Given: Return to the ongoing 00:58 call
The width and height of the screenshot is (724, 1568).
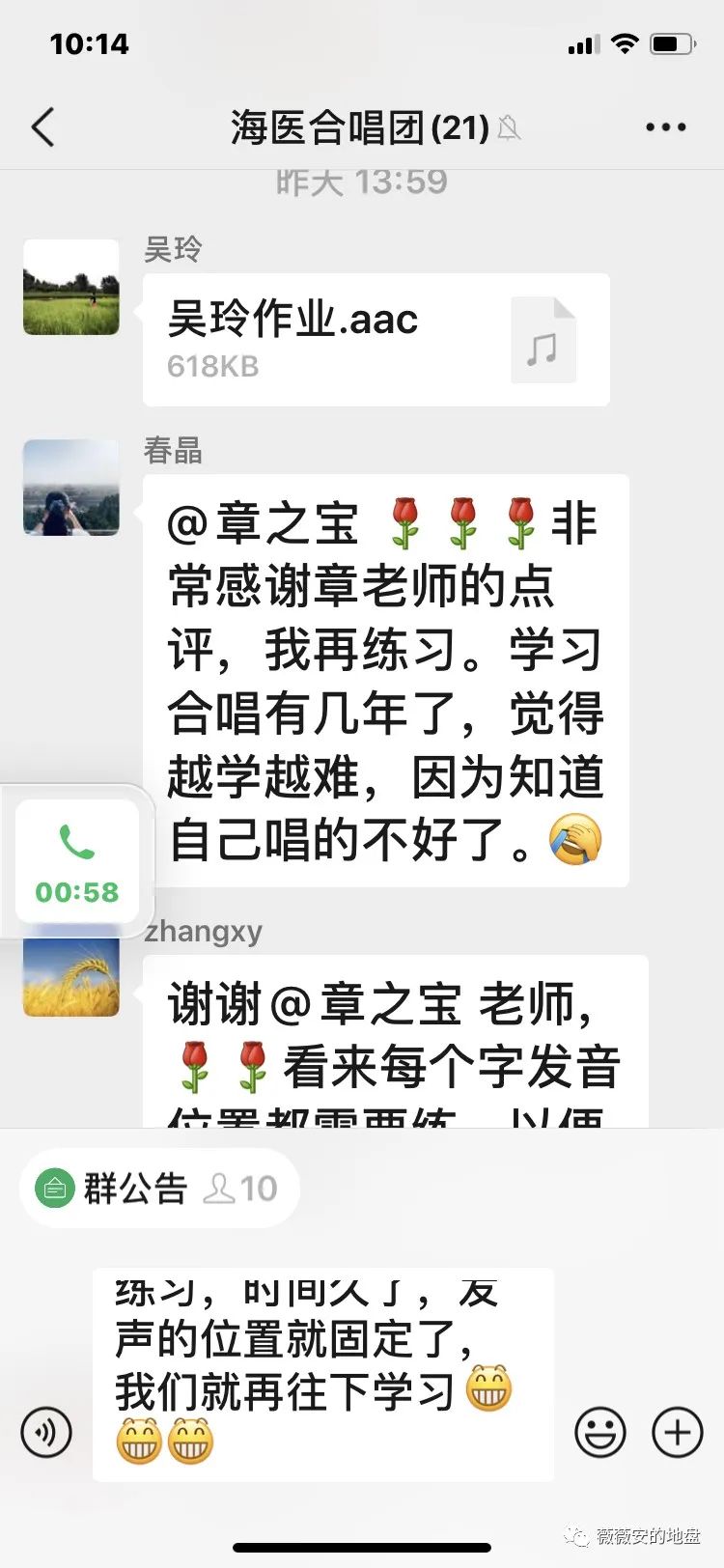Looking at the screenshot, I should (77, 861).
